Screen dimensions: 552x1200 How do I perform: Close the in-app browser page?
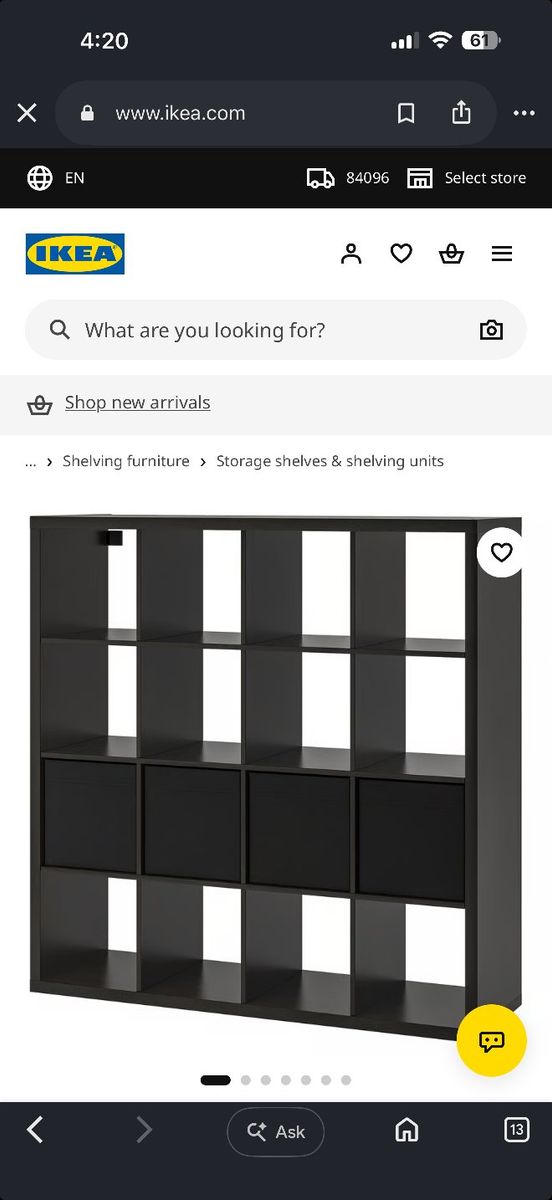click(27, 113)
